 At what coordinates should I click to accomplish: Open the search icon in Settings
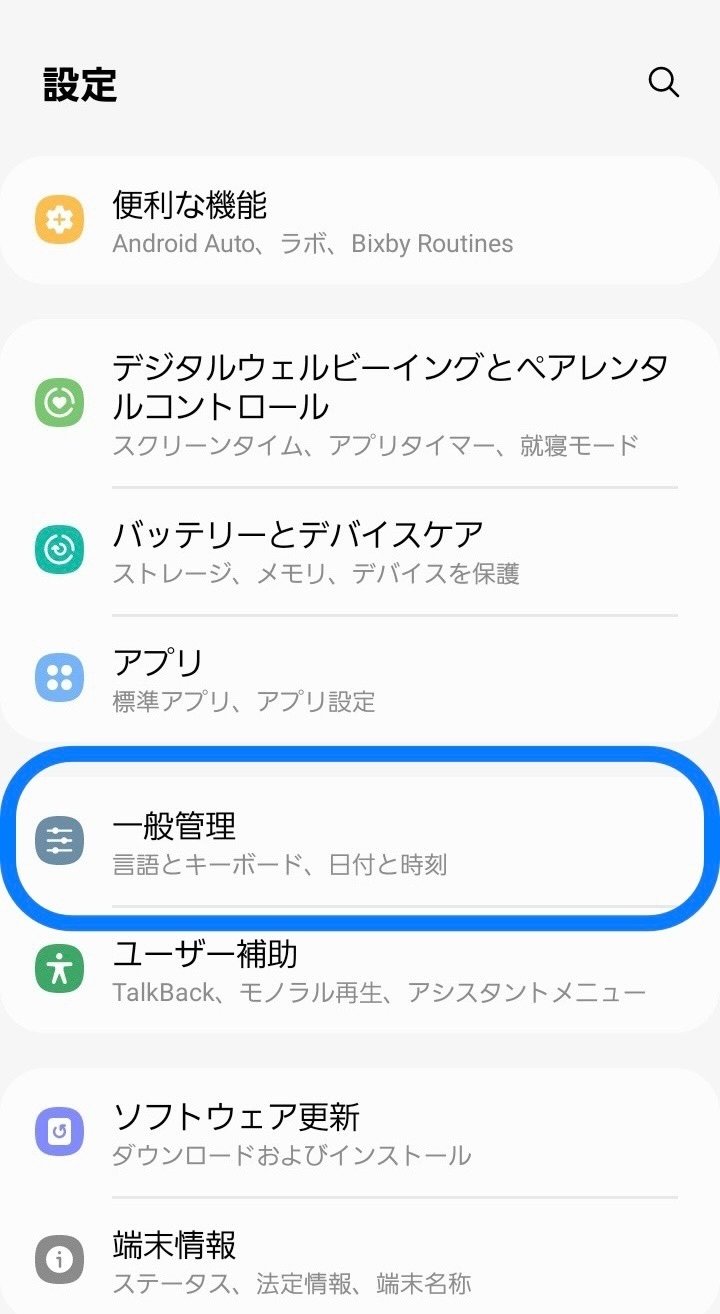664,83
